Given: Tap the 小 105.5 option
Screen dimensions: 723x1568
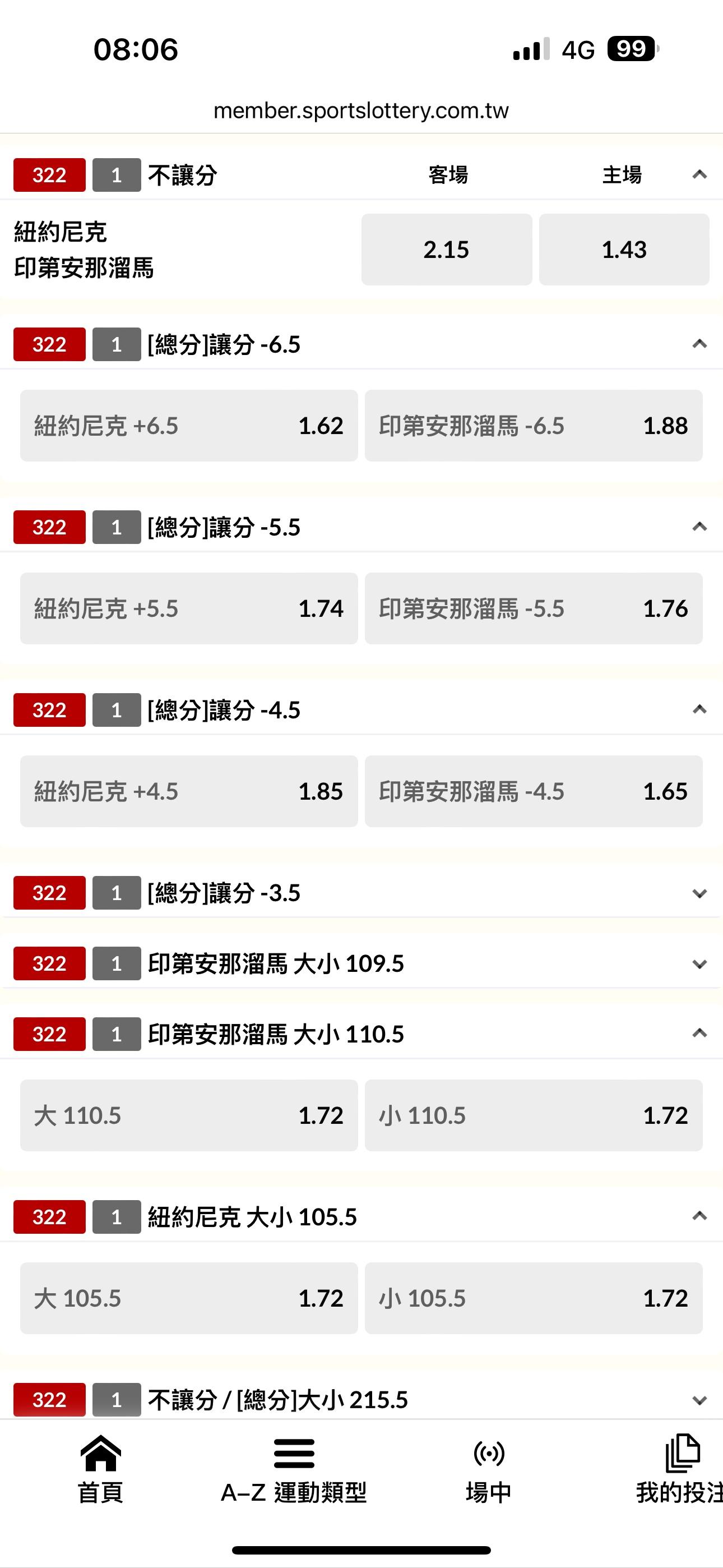Looking at the screenshot, I should [x=533, y=1298].
